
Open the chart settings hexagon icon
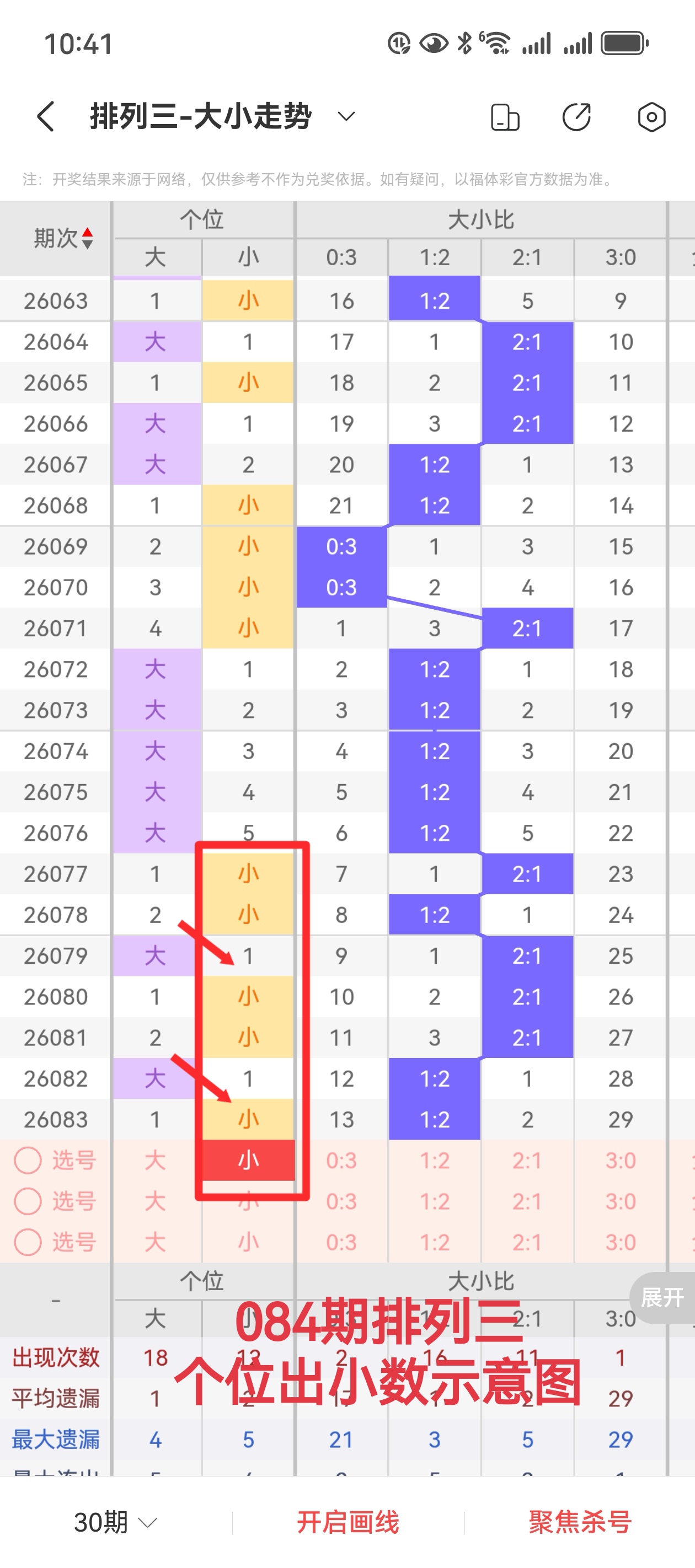pos(651,117)
